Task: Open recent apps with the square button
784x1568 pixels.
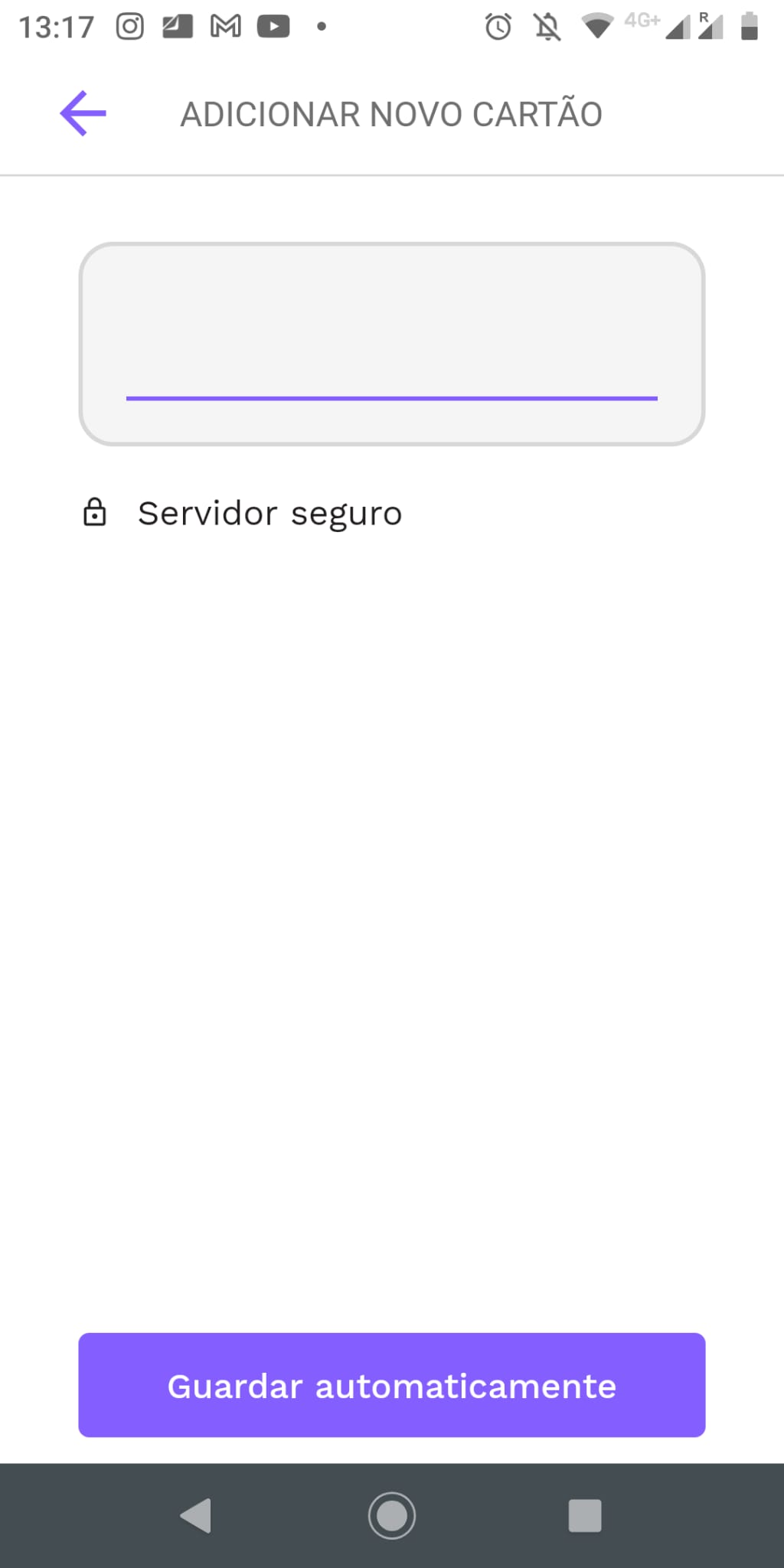Action: click(x=583, y=1516)
